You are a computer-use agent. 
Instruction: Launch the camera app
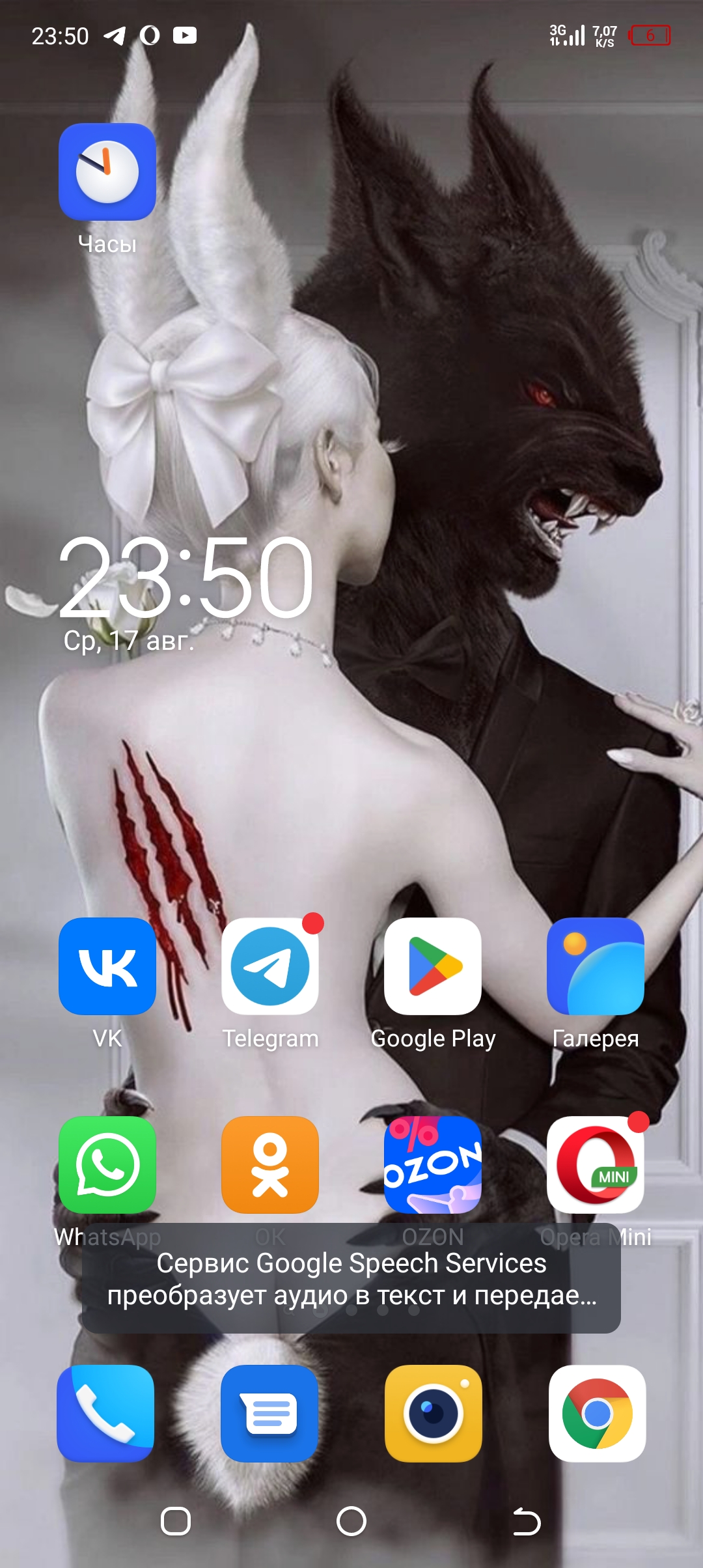(x=434, y=1414)
